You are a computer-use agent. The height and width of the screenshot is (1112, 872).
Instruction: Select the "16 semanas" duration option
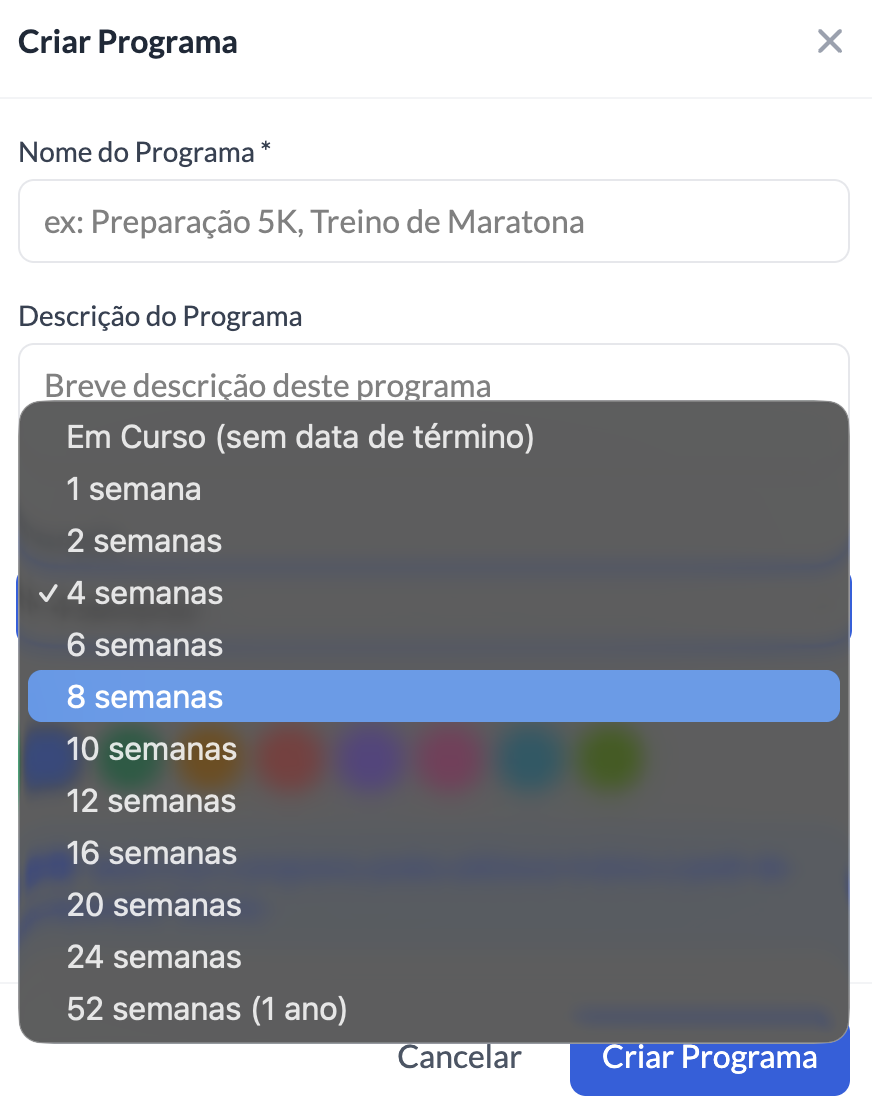[152, 852]
